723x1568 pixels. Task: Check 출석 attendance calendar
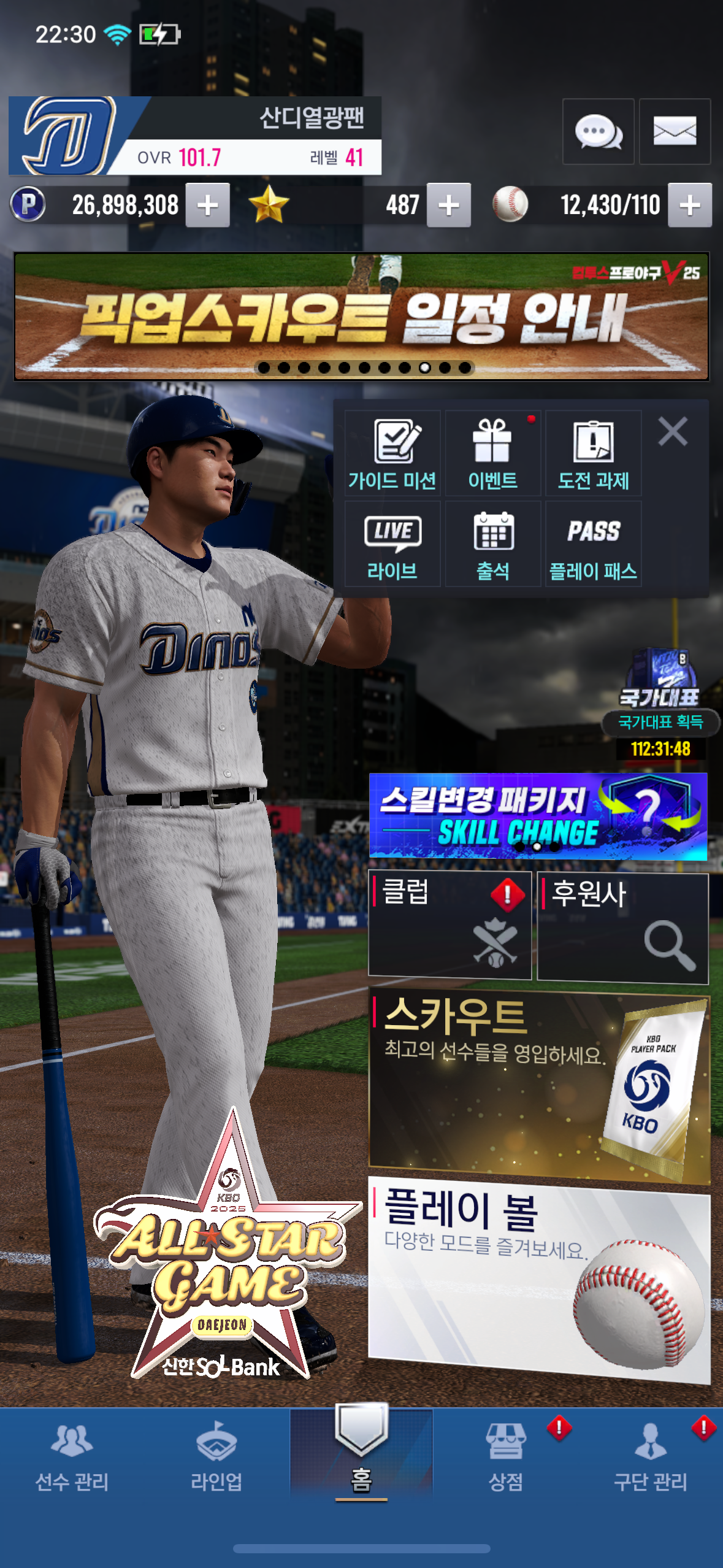(492, 544)
